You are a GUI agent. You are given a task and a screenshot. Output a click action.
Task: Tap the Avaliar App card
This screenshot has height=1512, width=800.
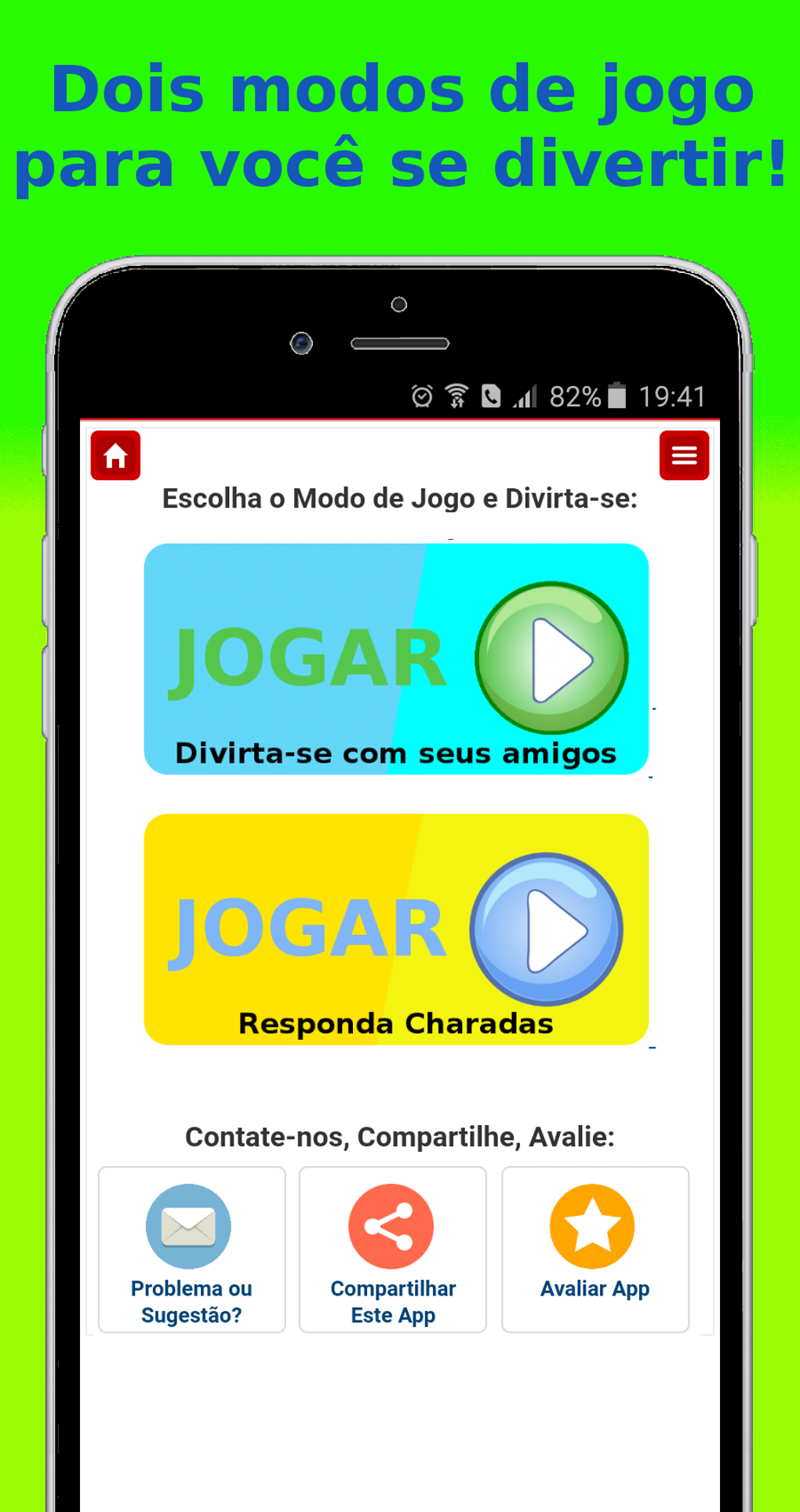click(x=595, y=1249)
